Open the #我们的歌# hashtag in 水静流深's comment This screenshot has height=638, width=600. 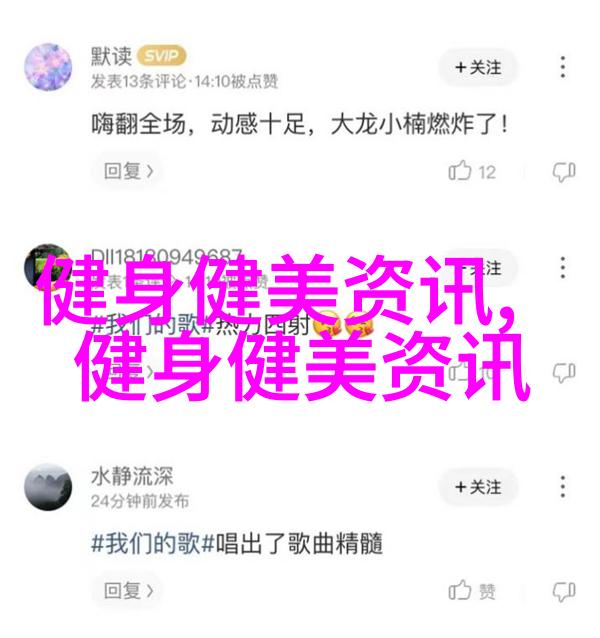(x=146, y=543)
